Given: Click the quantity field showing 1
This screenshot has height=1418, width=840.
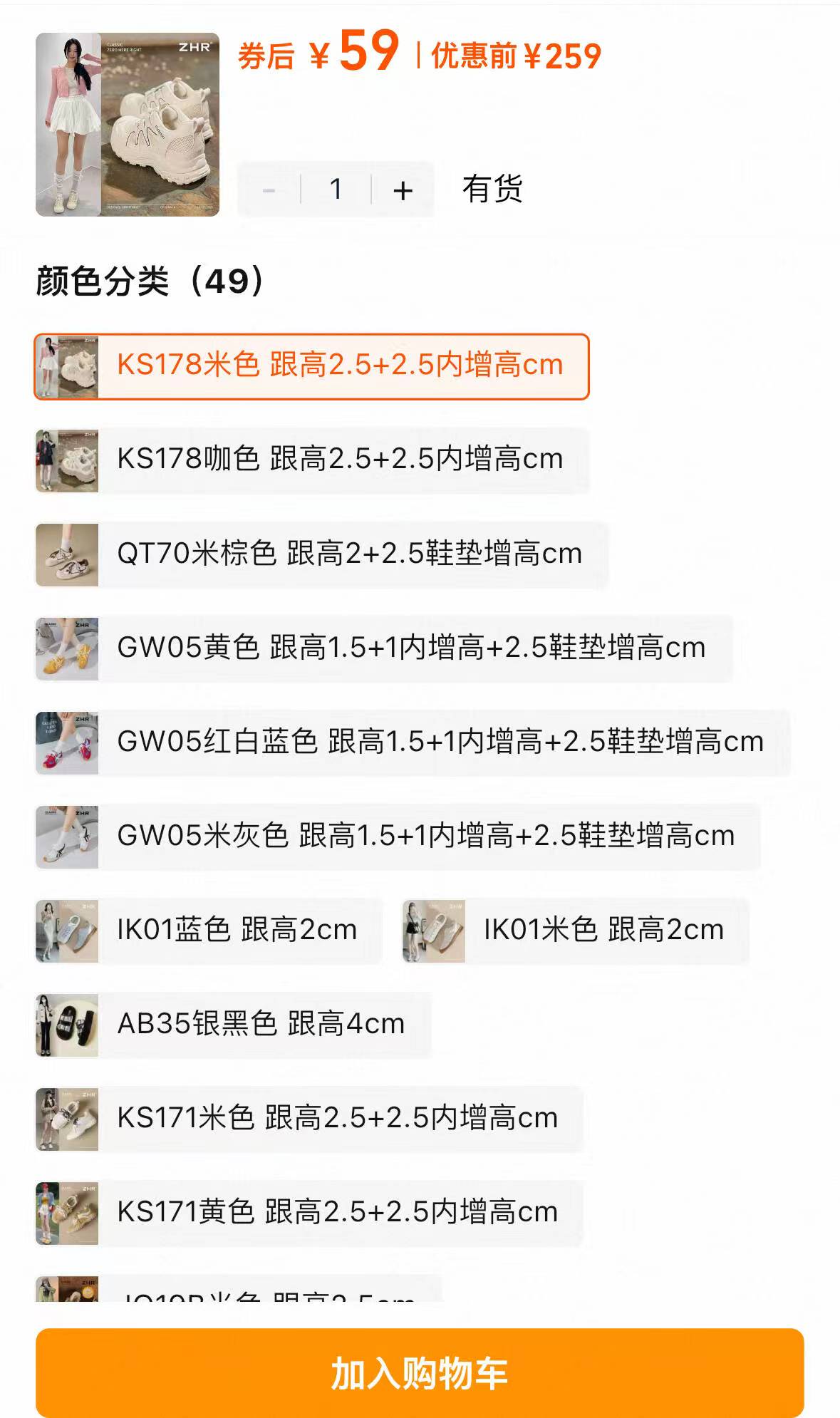Looking at the screenshot, I should pyautogui.click(x=335, y=189).
